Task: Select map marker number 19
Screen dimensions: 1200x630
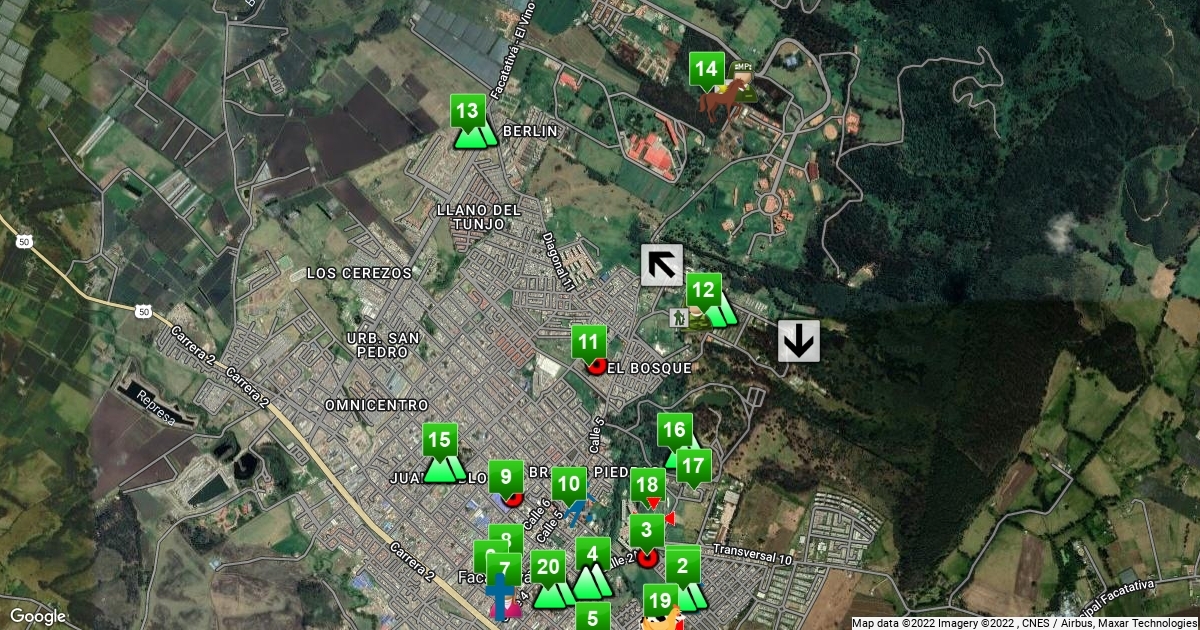Action: coord(660,601)
